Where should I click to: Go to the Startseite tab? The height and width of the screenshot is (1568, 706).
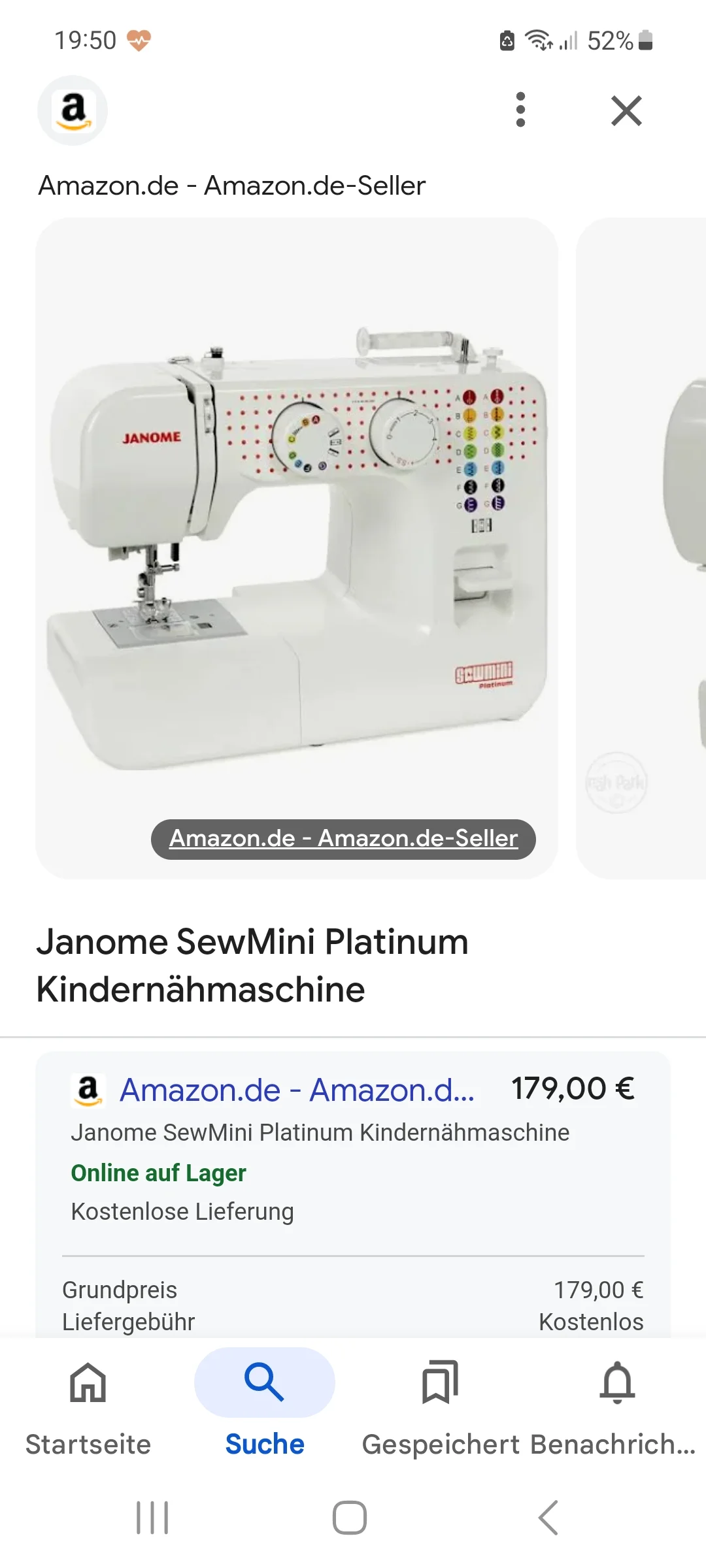(88, 1403)
